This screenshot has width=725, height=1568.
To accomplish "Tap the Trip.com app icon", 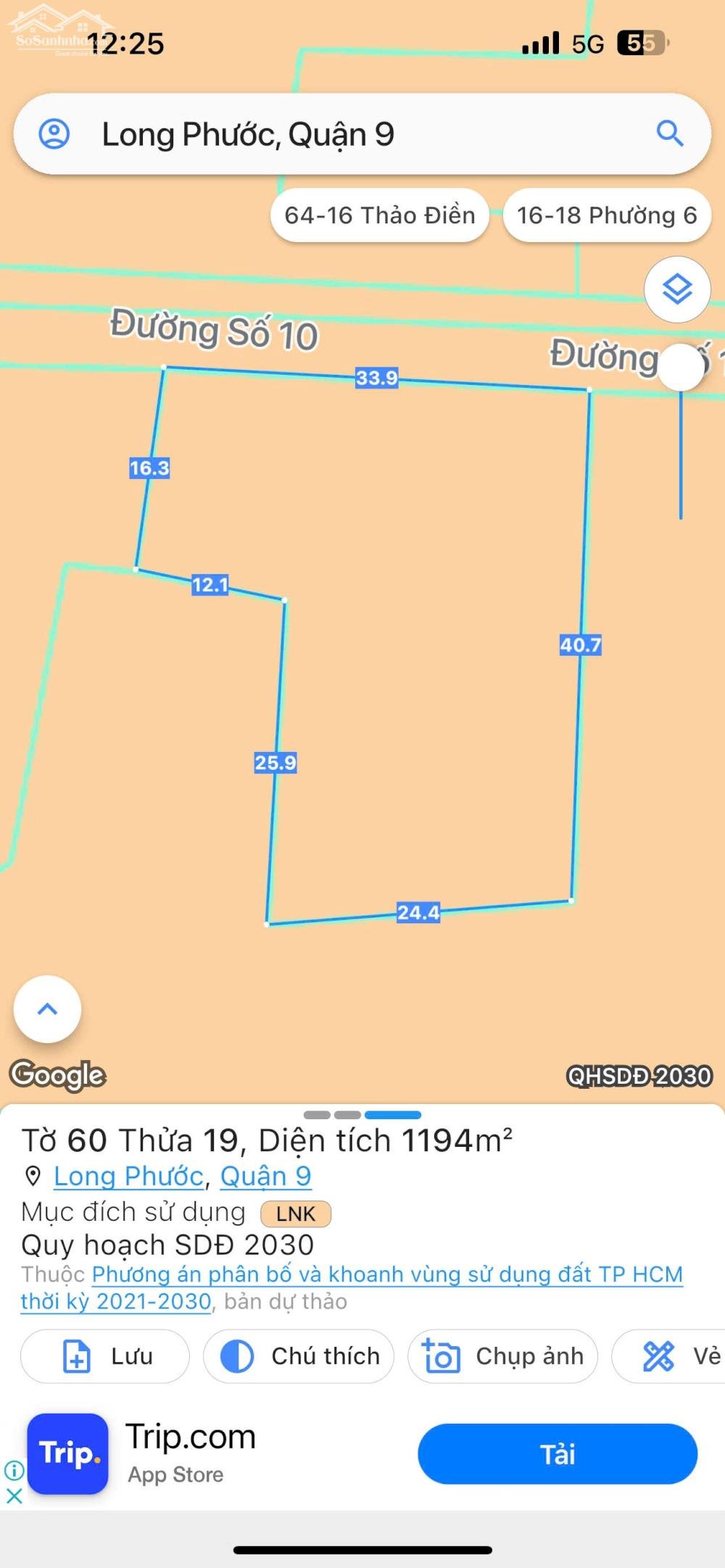I will tap(68, 1454).
